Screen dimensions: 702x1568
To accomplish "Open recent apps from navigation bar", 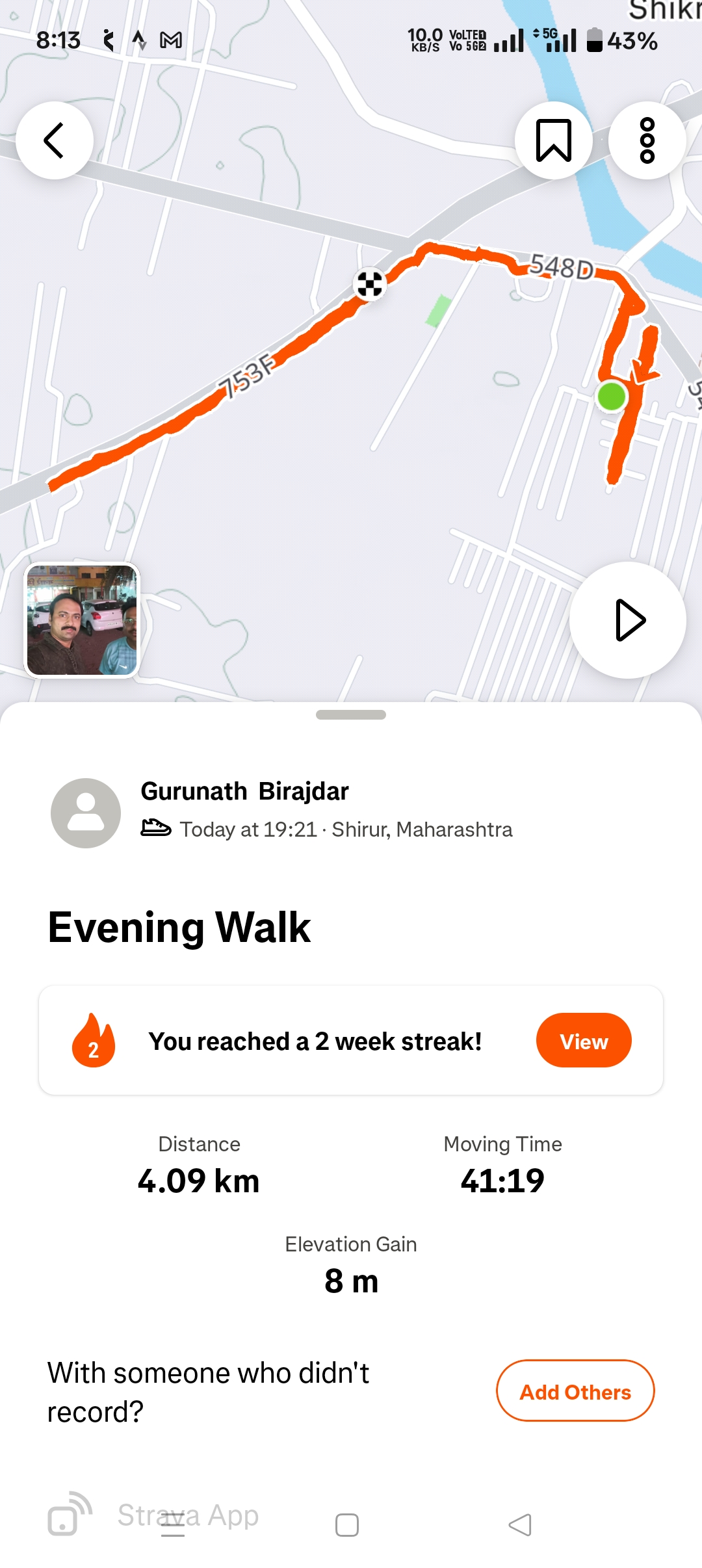I will (x=173, y=1524).
